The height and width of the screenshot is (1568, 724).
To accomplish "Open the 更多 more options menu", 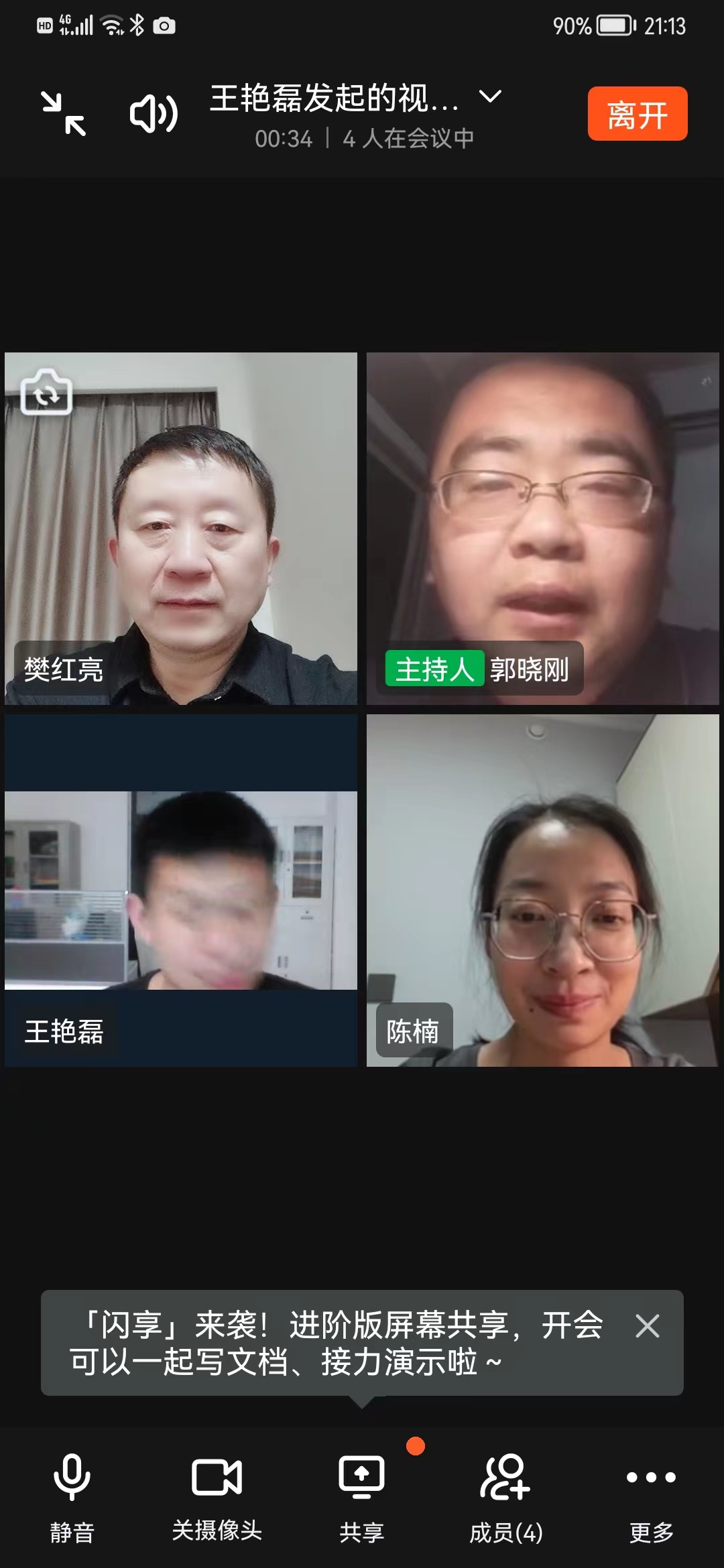I will click(x=650, y=1493).
